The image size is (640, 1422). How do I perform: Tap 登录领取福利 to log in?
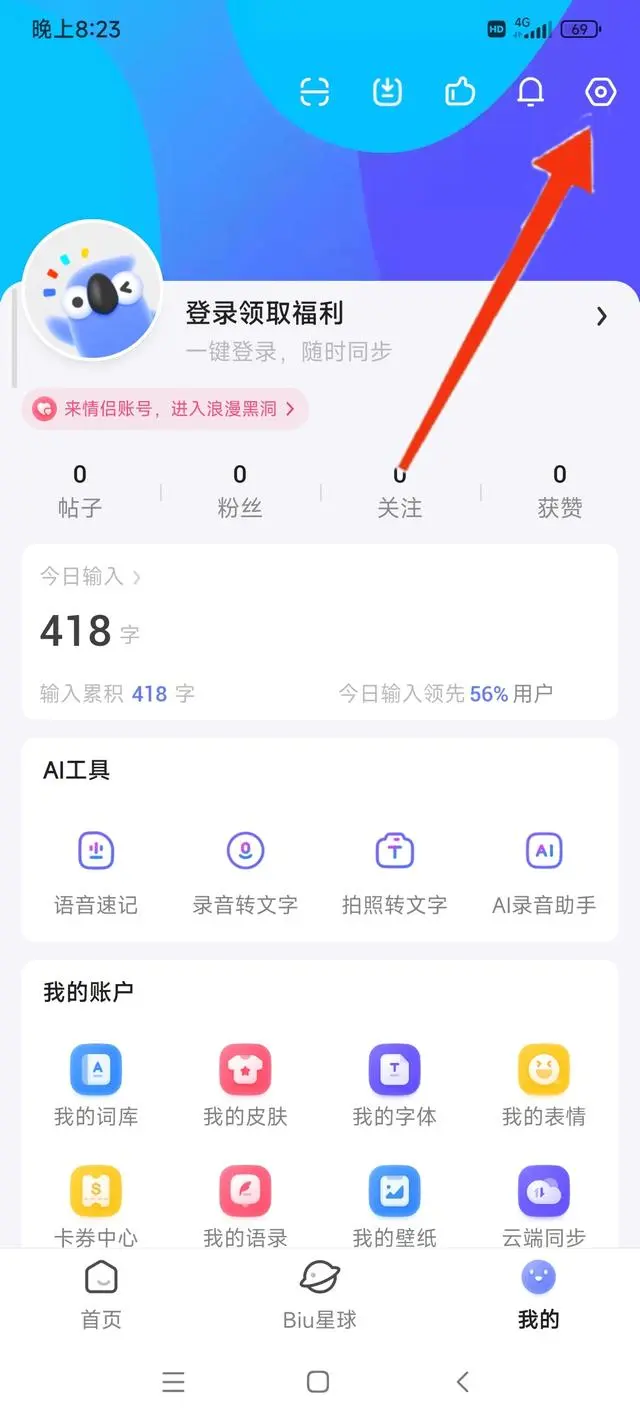[265, 314]
